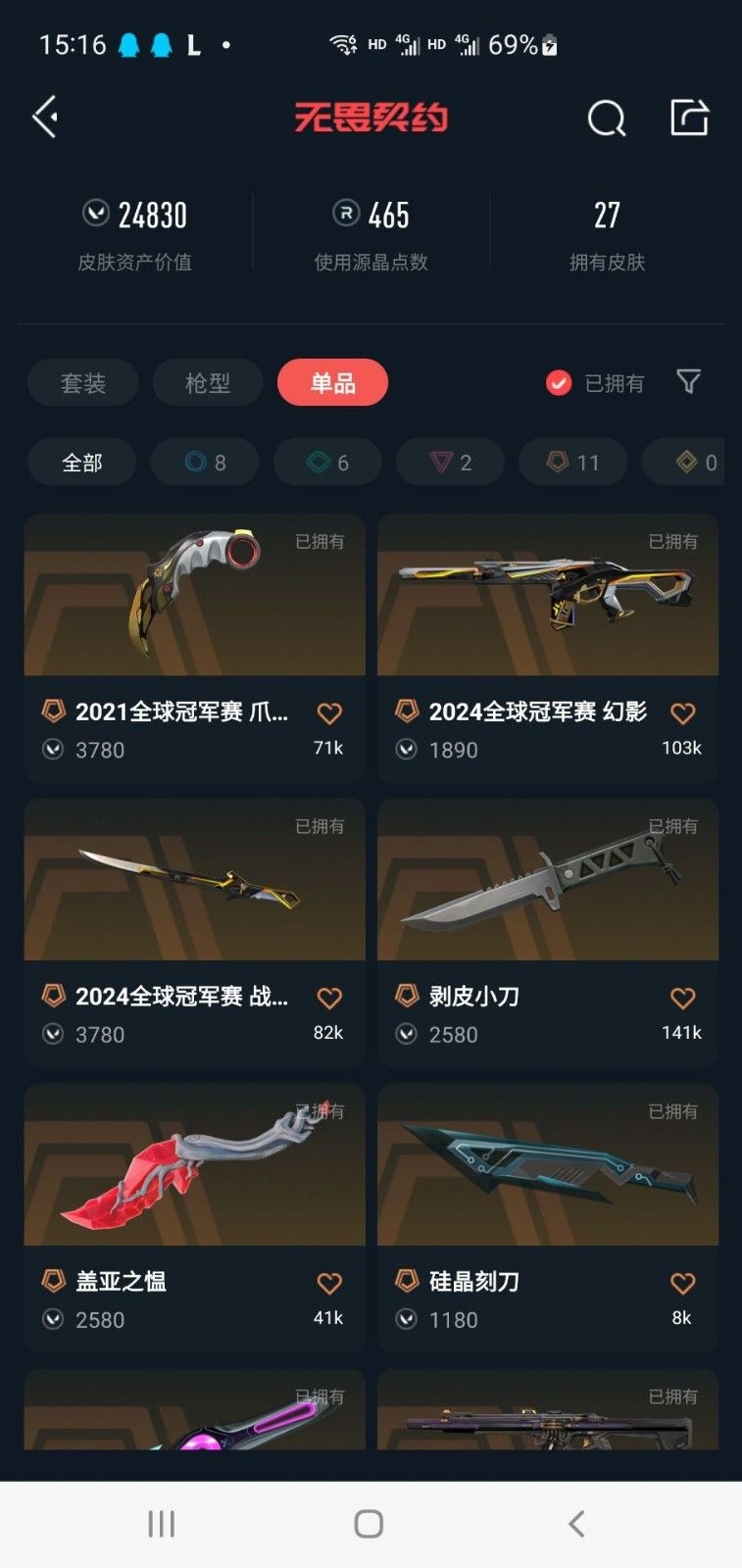Filter by the pink tier chip with 2
Screen dimensions: 742x1568
[450, 463]
